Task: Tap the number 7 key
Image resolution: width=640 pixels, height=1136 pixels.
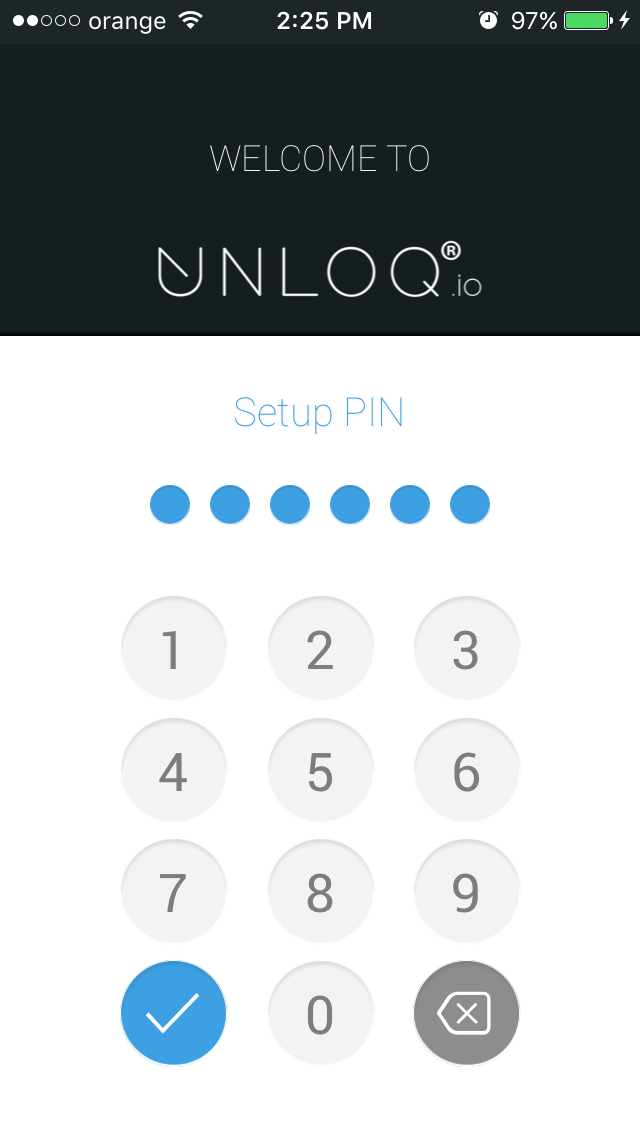Action: click(173, 890)
